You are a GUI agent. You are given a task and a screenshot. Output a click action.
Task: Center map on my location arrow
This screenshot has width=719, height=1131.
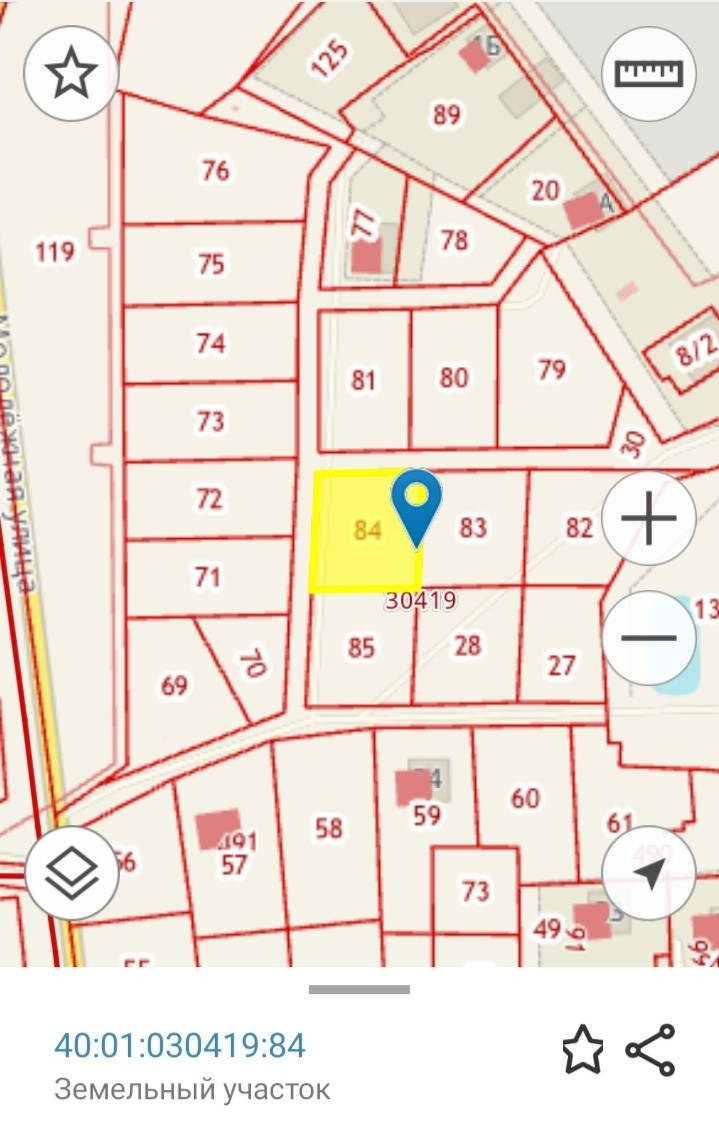648,873
